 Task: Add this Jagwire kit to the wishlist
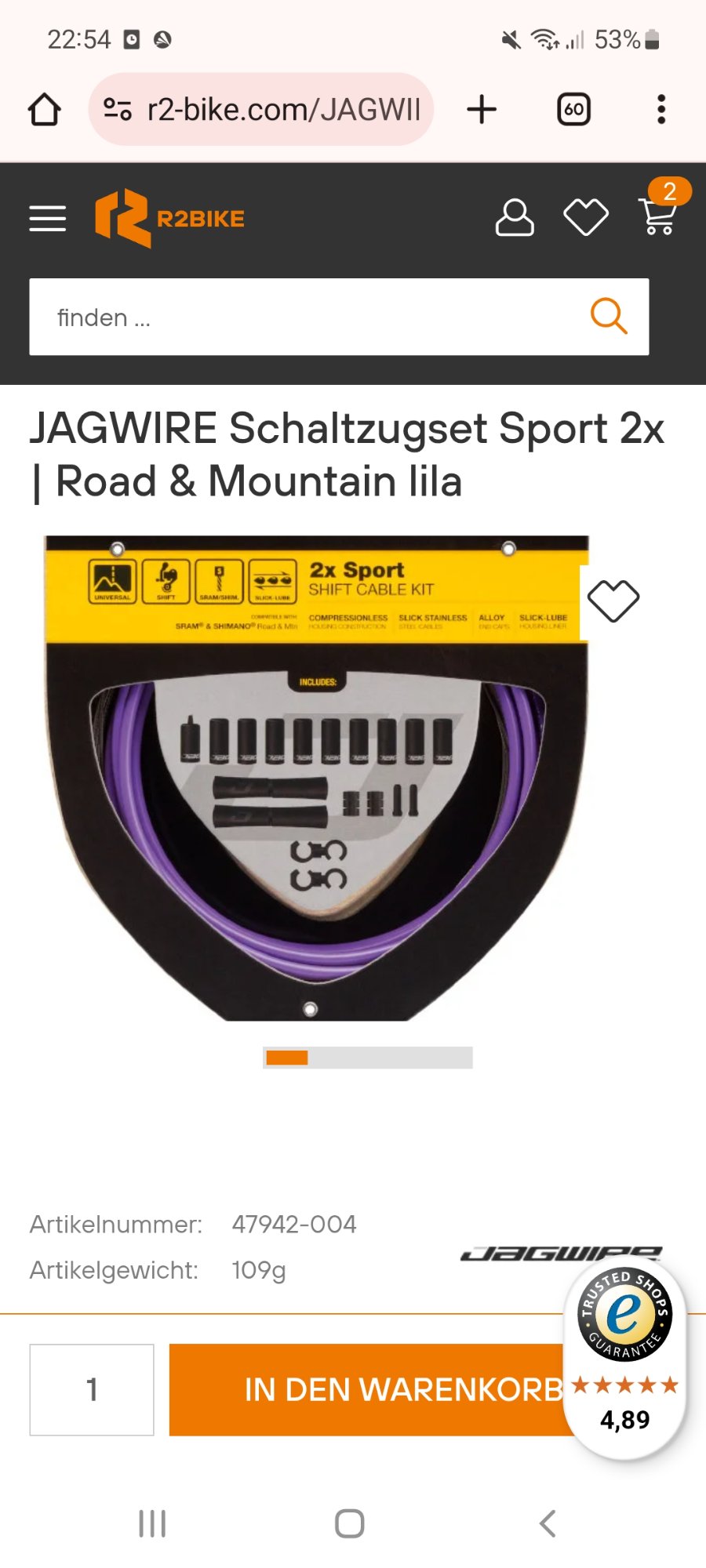pos(613,601)
